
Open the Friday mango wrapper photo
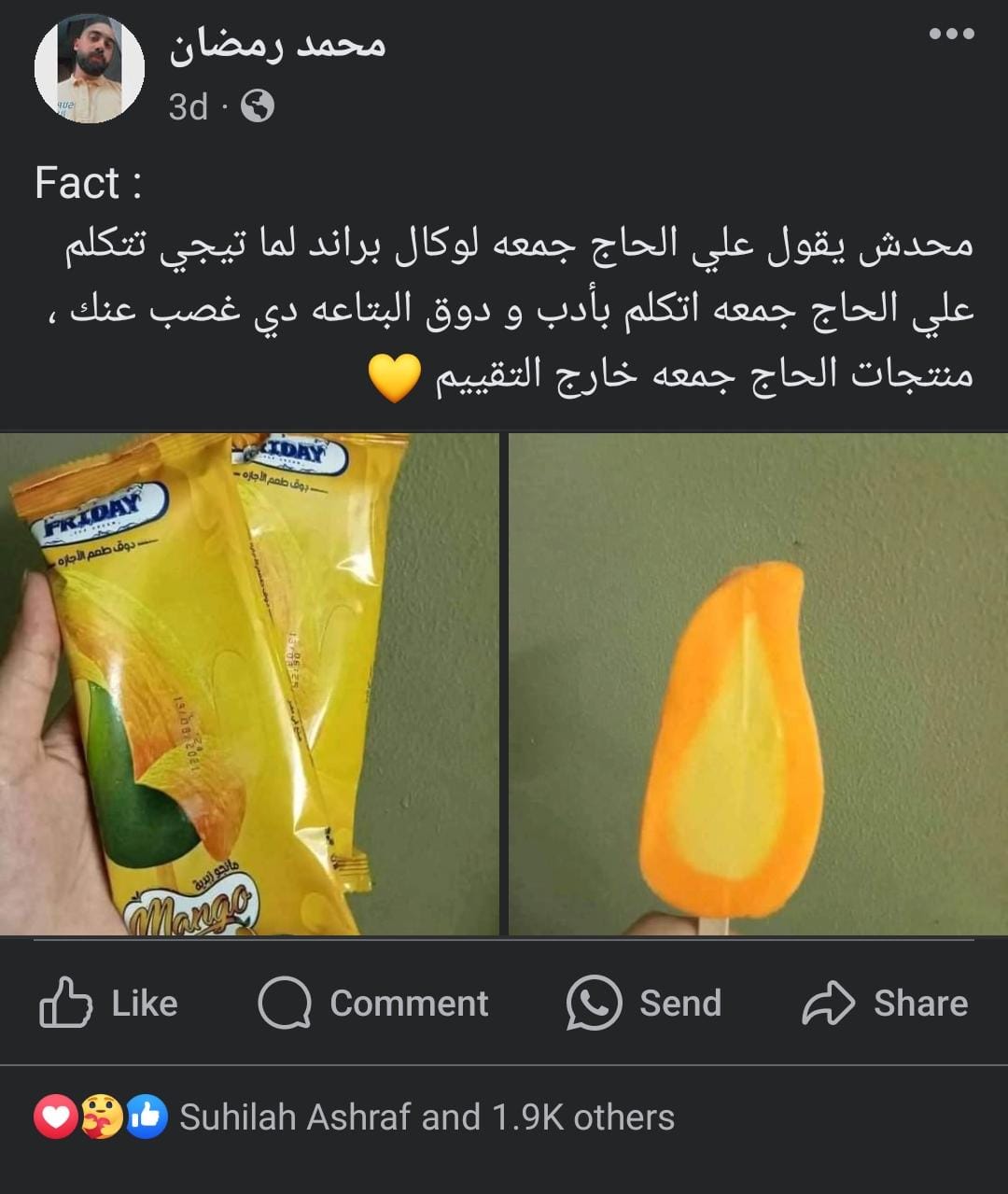pyautogui.click(x=249, y=684)
